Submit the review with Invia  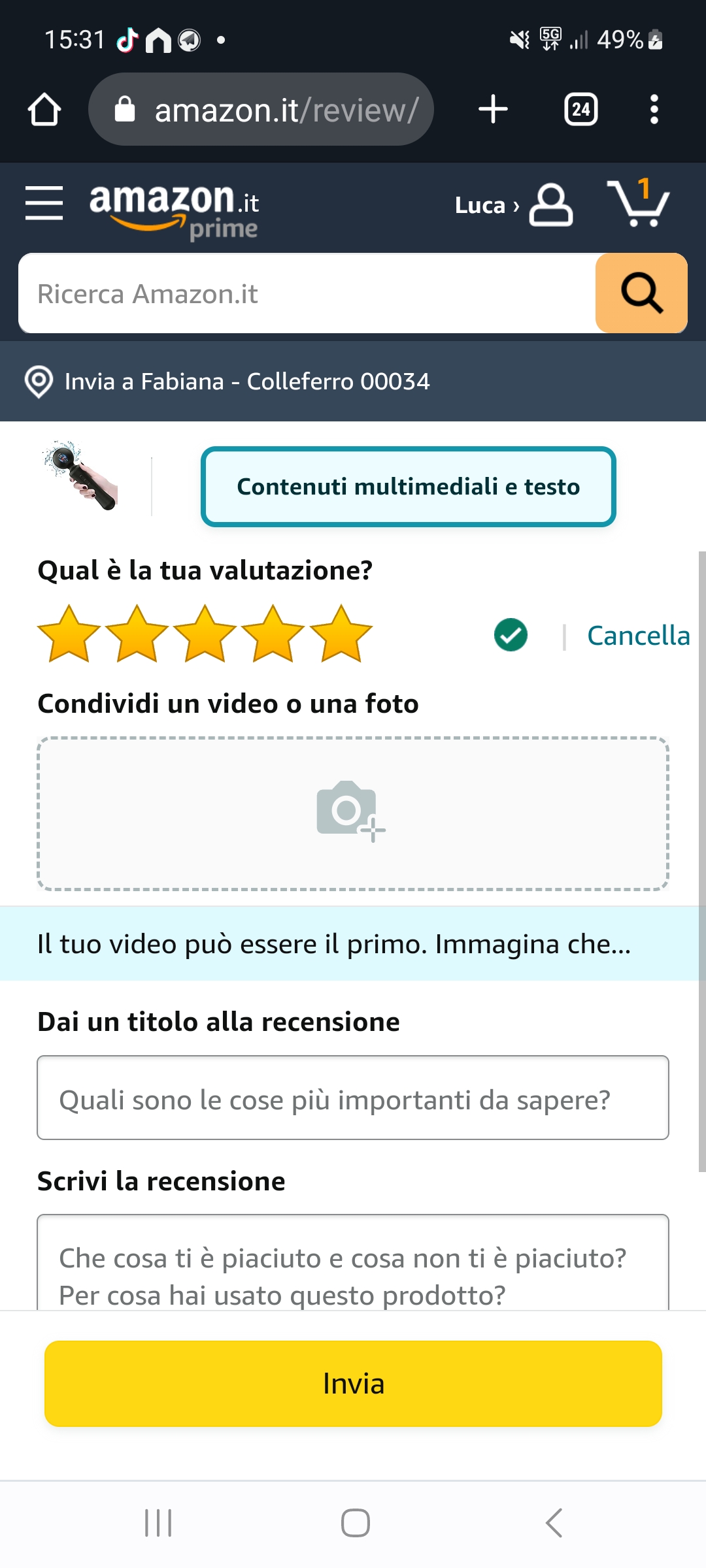[353, 1384]
